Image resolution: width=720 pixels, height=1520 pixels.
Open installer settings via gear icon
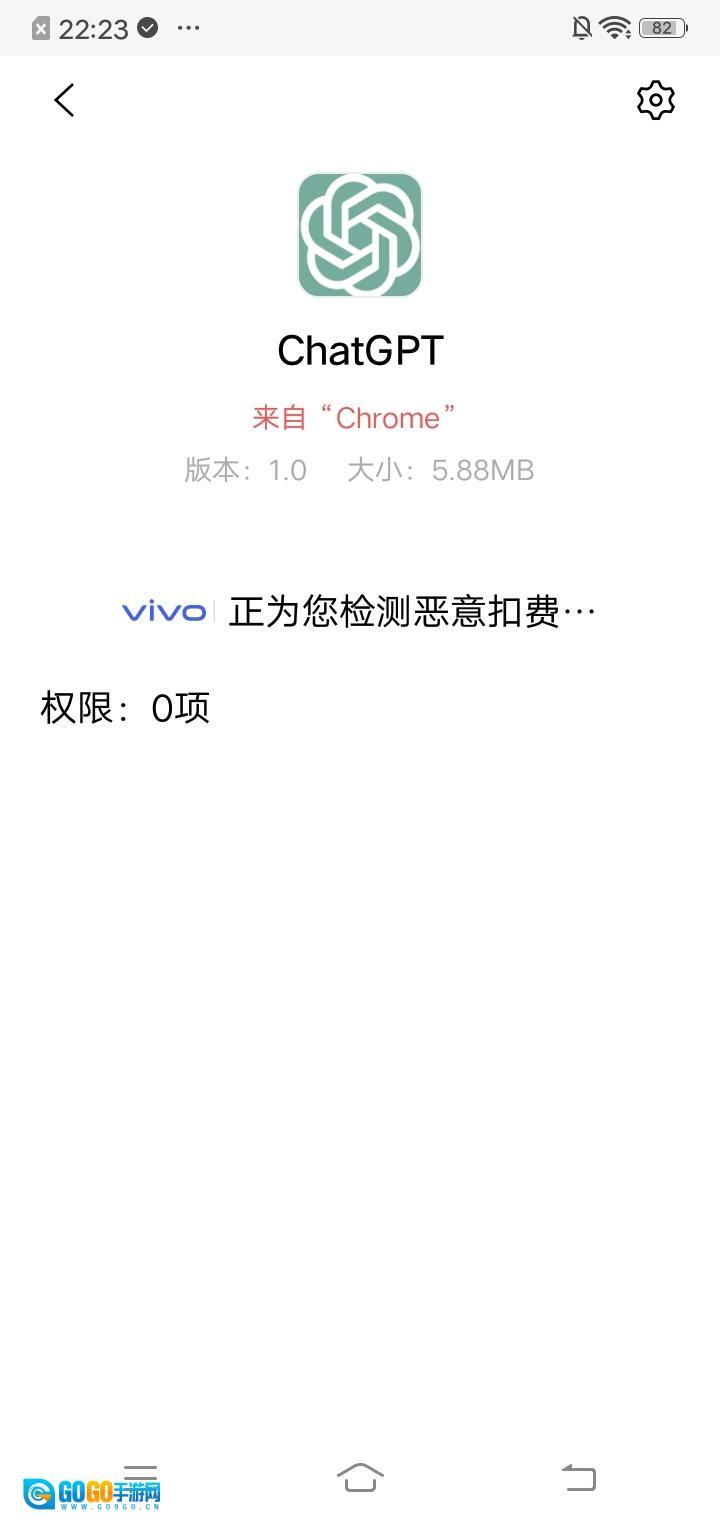click(x=656, y=100)
